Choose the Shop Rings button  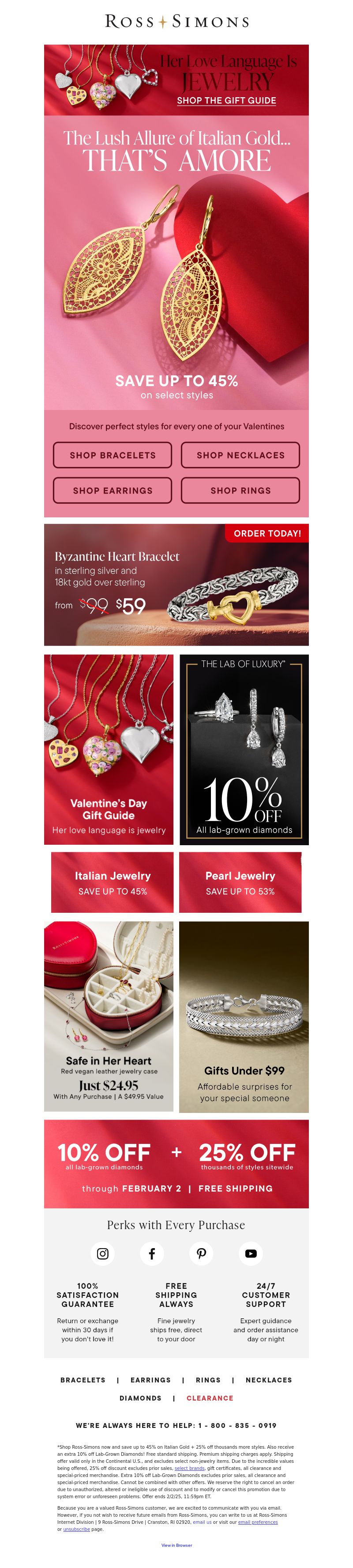pos(240,490)
